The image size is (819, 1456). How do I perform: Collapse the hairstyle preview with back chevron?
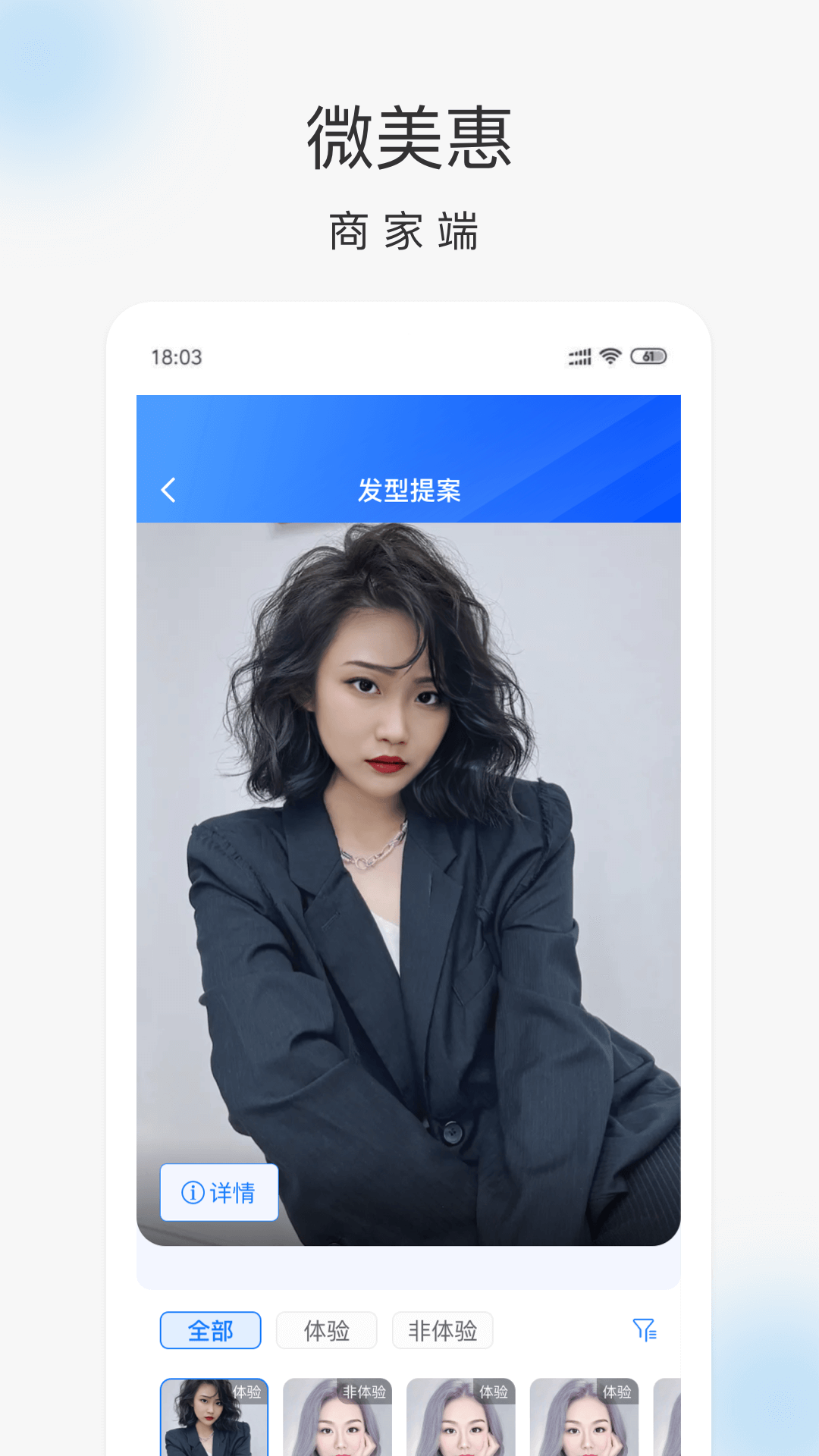click(x=169, y=489)
